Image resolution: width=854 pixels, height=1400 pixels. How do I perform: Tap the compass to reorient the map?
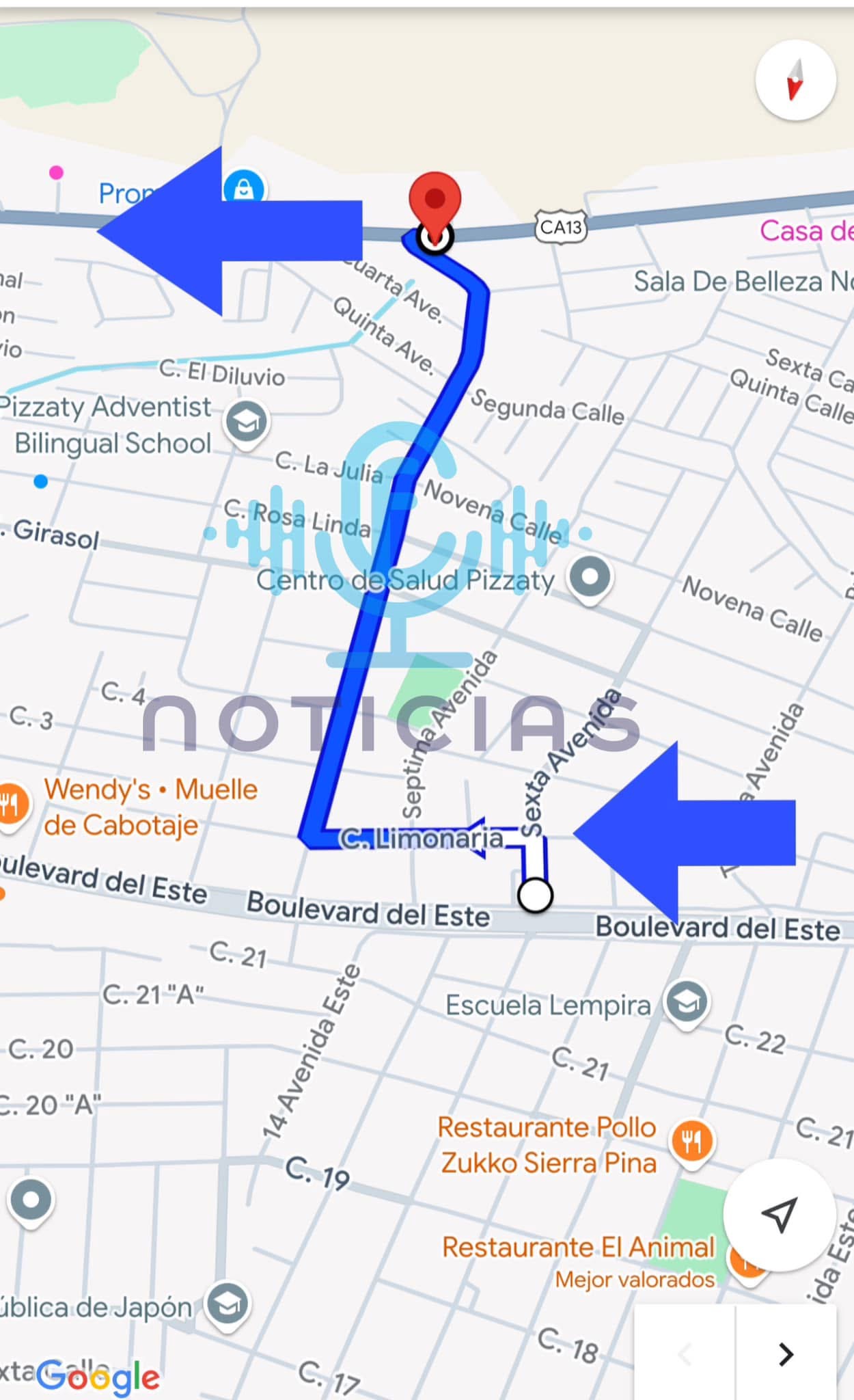(x=795, y=80)
